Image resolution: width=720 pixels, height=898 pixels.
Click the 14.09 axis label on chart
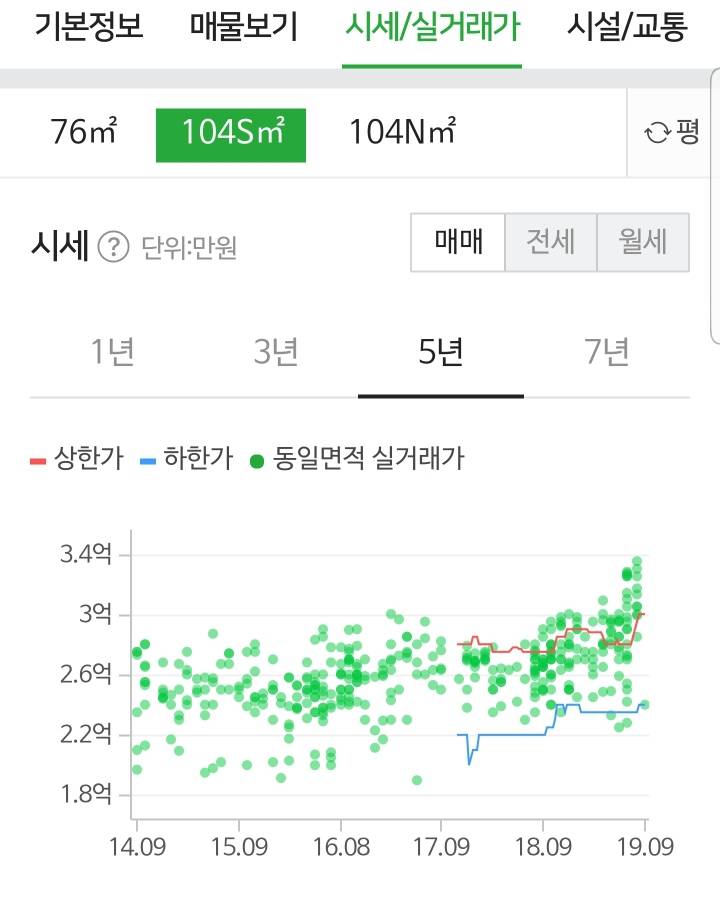click(x=139, y=845)
